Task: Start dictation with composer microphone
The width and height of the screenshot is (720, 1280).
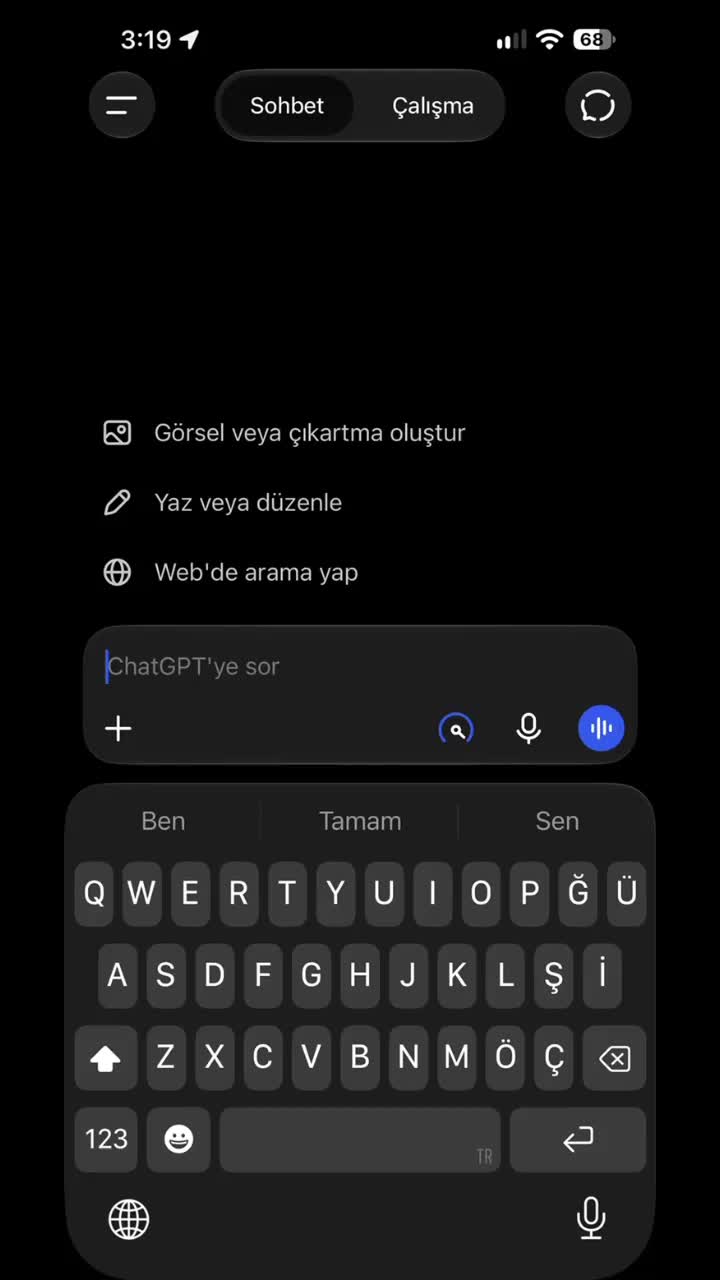Action: 529,729
